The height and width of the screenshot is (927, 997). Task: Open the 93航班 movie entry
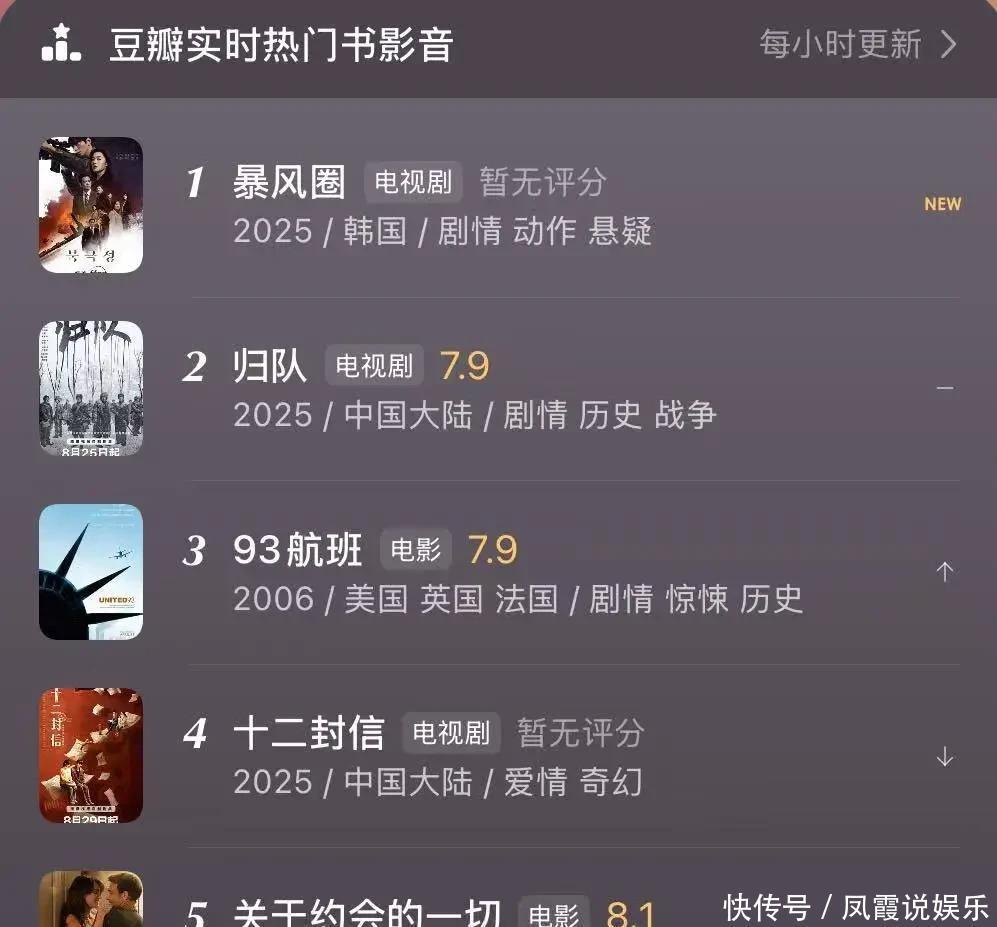298,550
